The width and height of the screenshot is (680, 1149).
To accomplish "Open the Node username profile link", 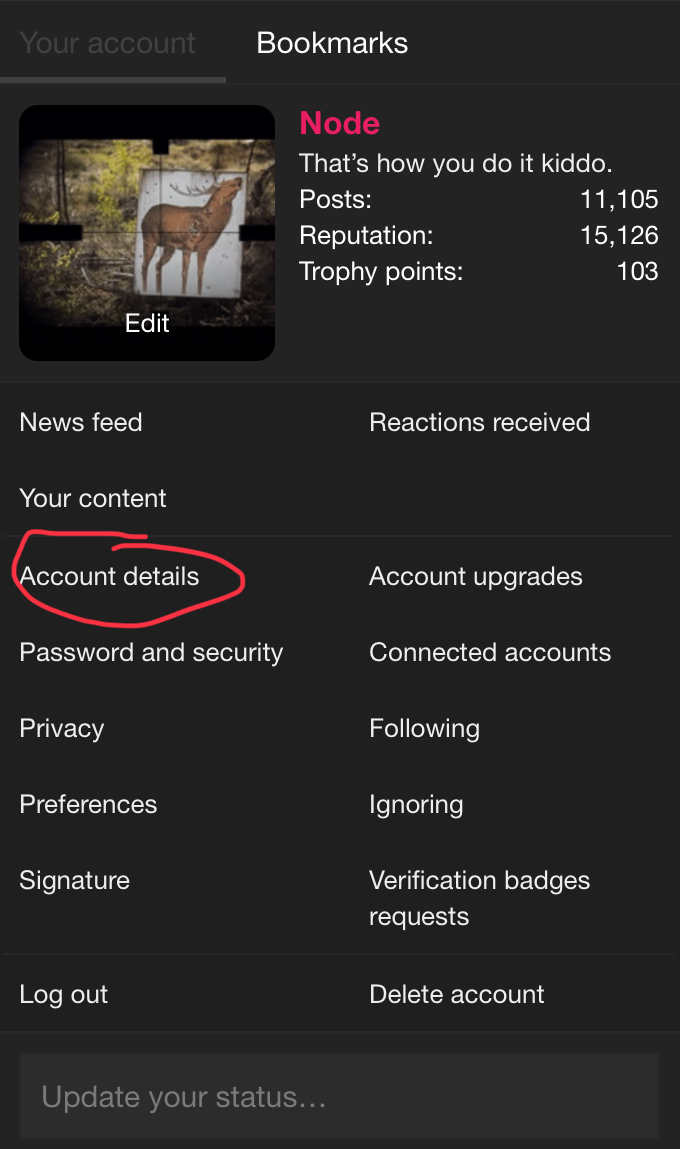I will coord(339,123).
